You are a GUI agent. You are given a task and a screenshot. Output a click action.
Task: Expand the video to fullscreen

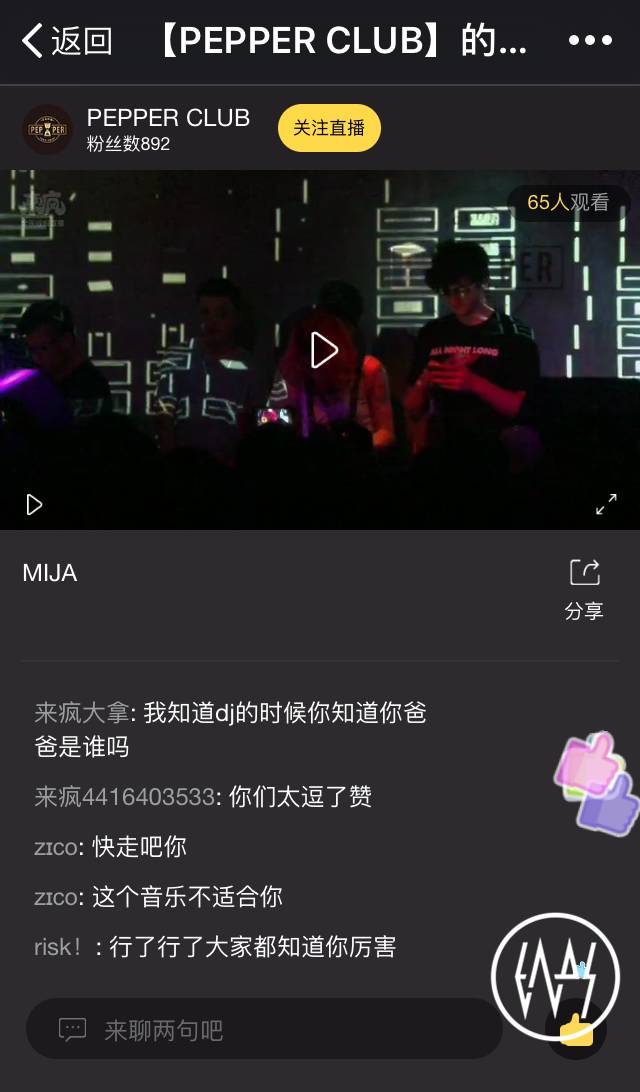tap(606, 505)
